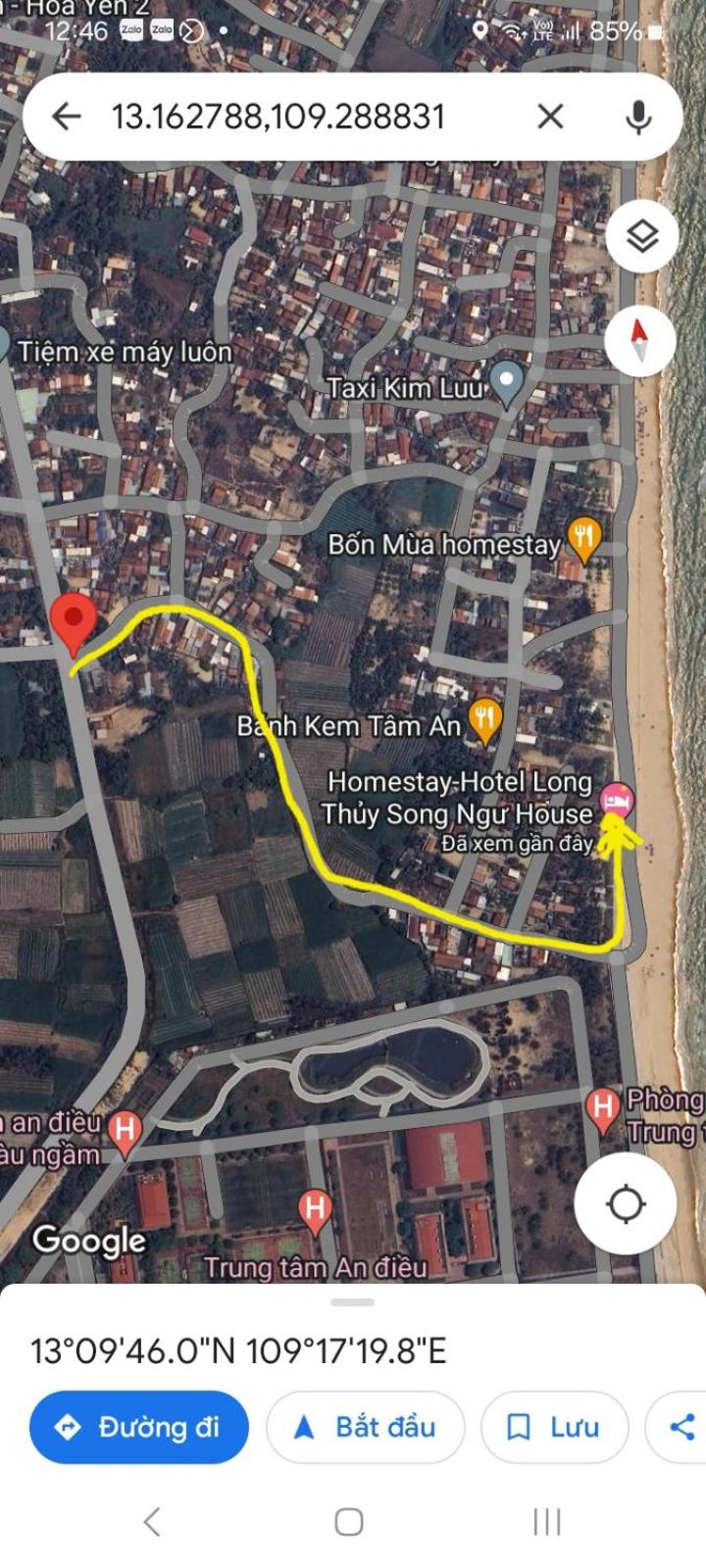Screen dimensions: 706x1568
Task: Clear the searched coordinates
Action: [x=550, y=117]
